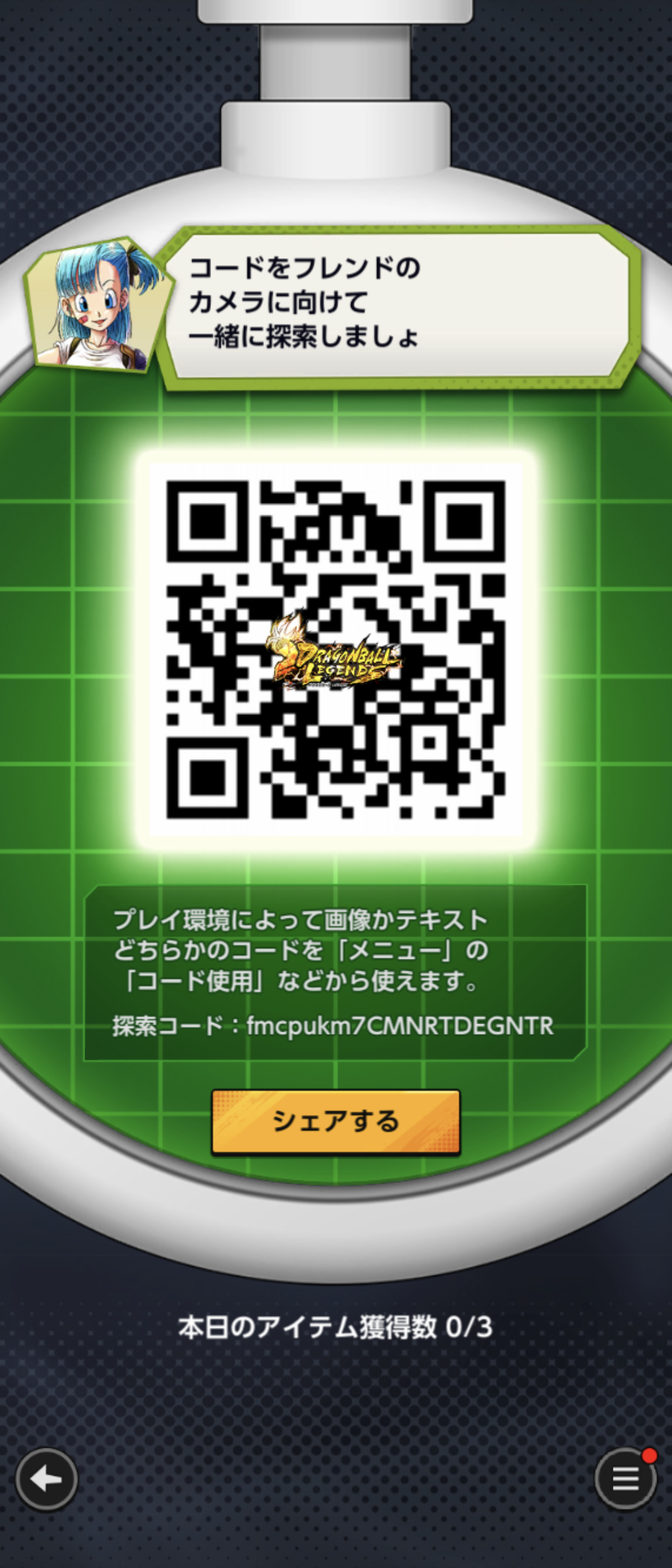Go back with the arrow button
Viewport: 672px width, 1568px height.
[x=46, y=1479]
